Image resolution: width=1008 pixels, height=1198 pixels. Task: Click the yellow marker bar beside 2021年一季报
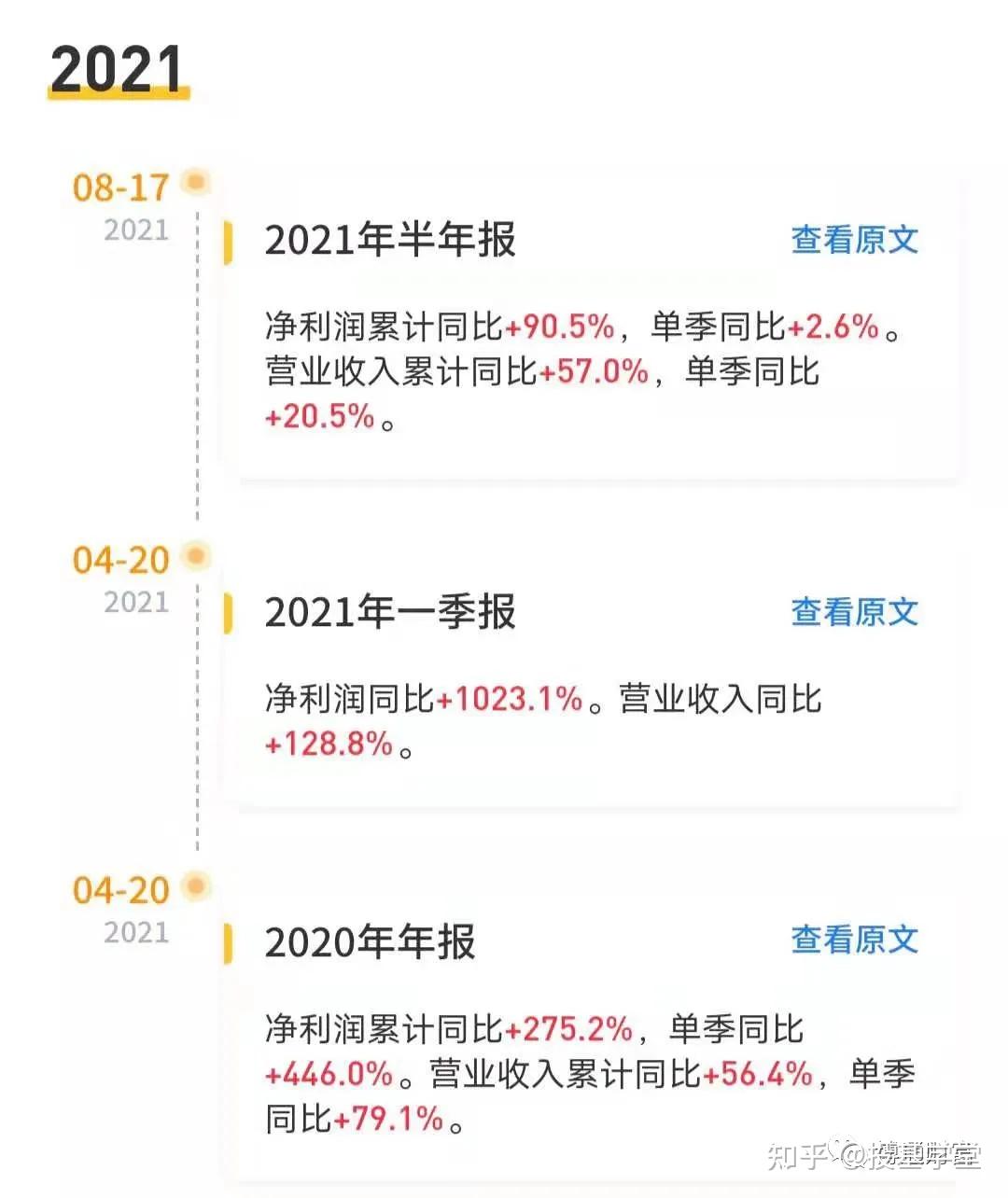[x=230, y=611]
